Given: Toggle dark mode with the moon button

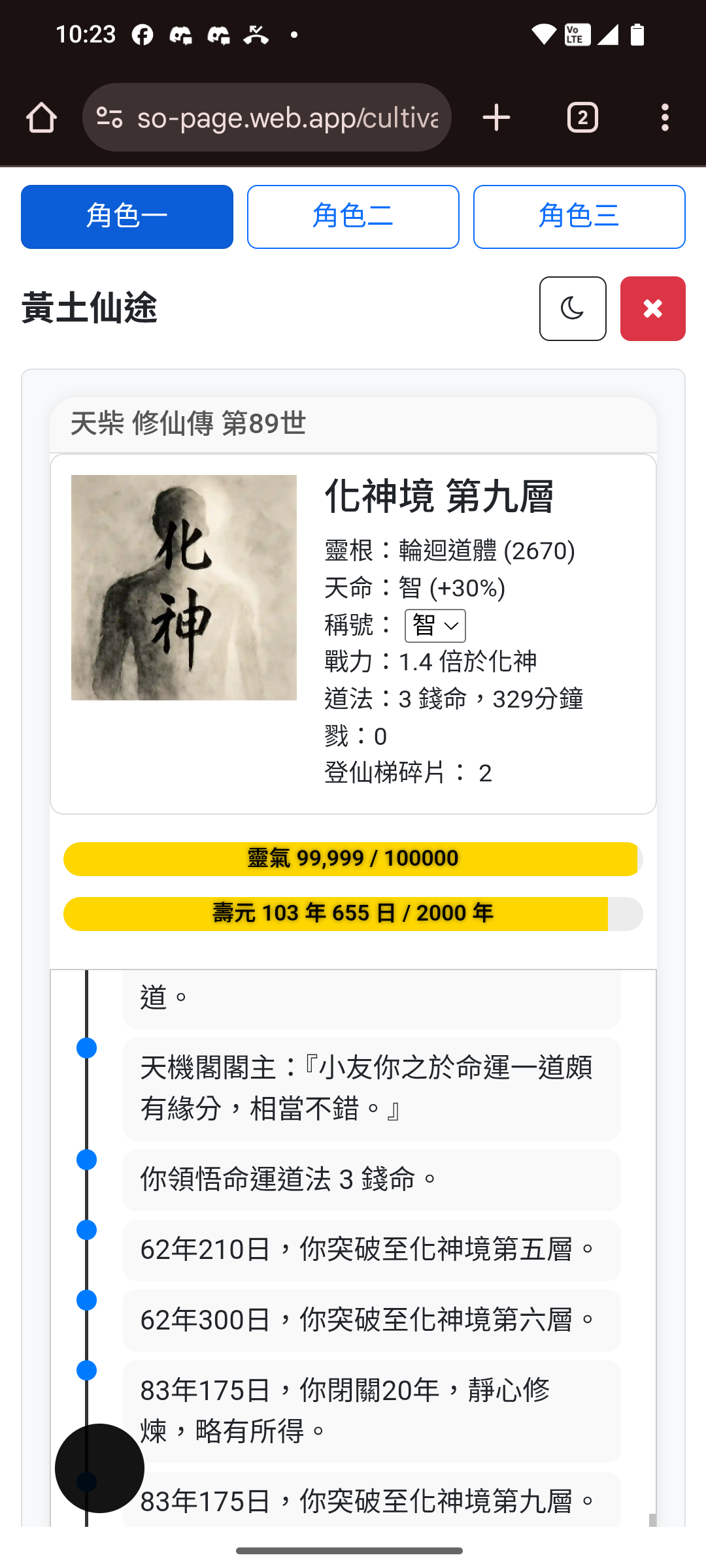Looking at the screenshot, I should (573, 308).
